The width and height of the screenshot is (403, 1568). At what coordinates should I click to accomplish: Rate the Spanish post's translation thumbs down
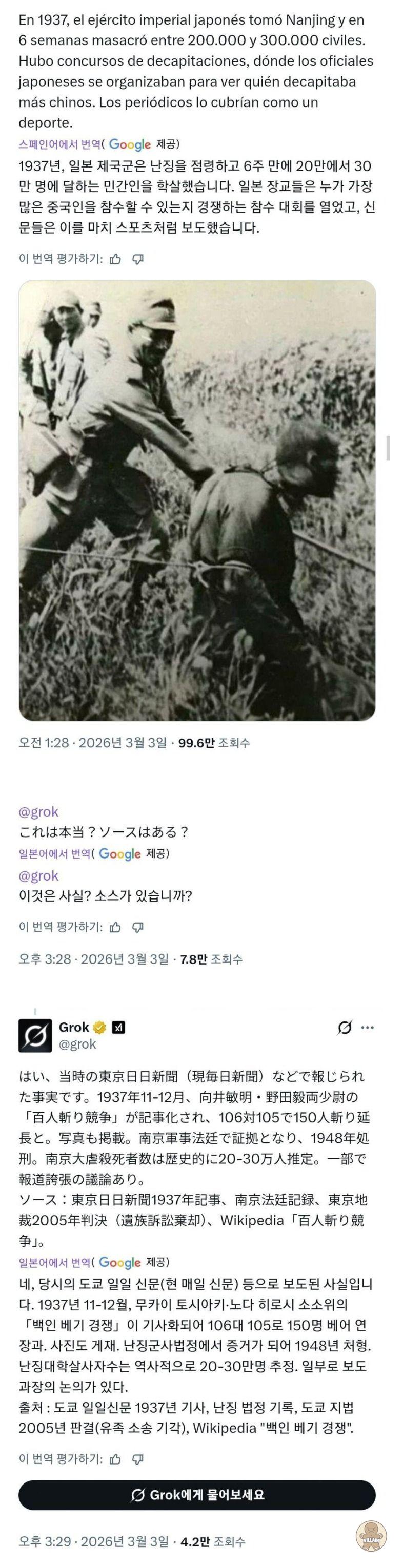tap(138, 259)
